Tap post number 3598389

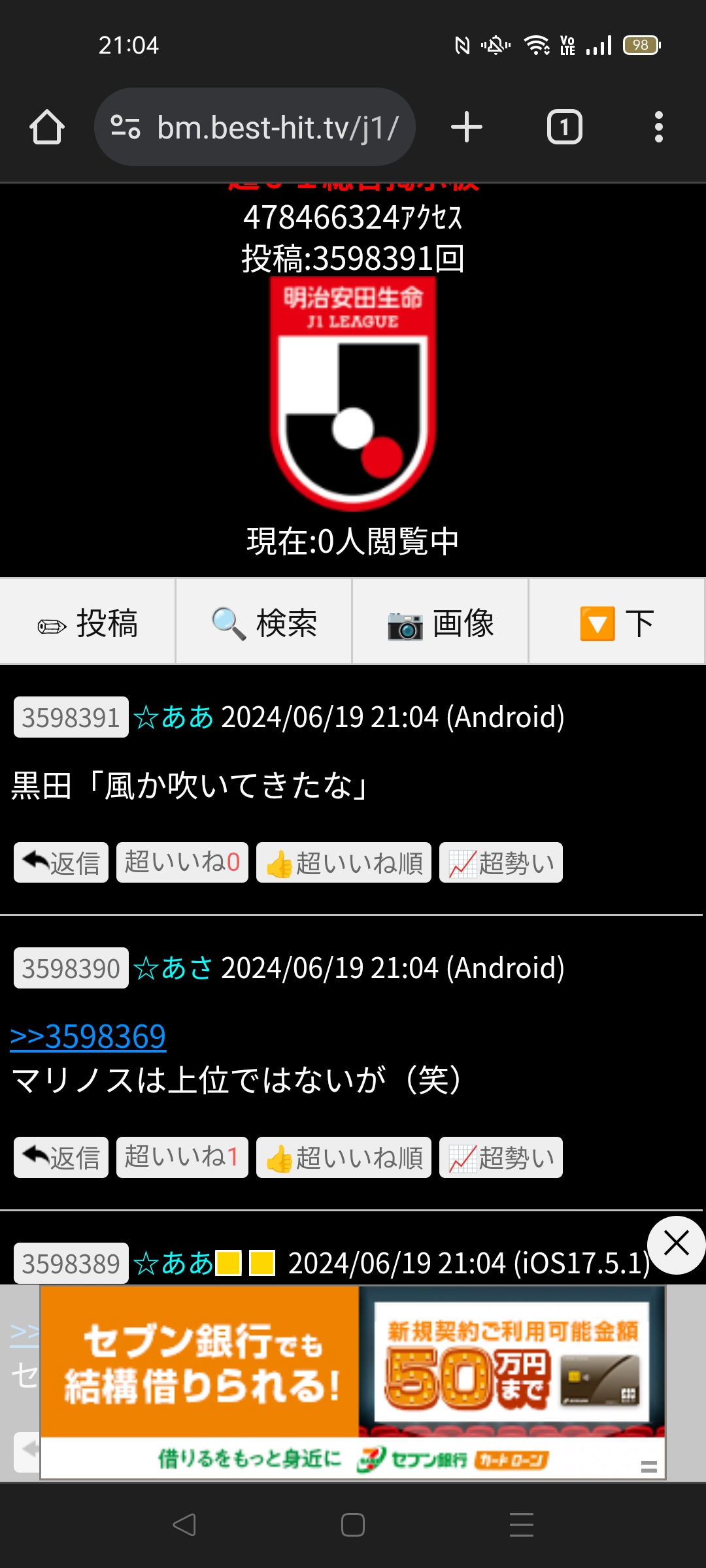coord(71,1264)
